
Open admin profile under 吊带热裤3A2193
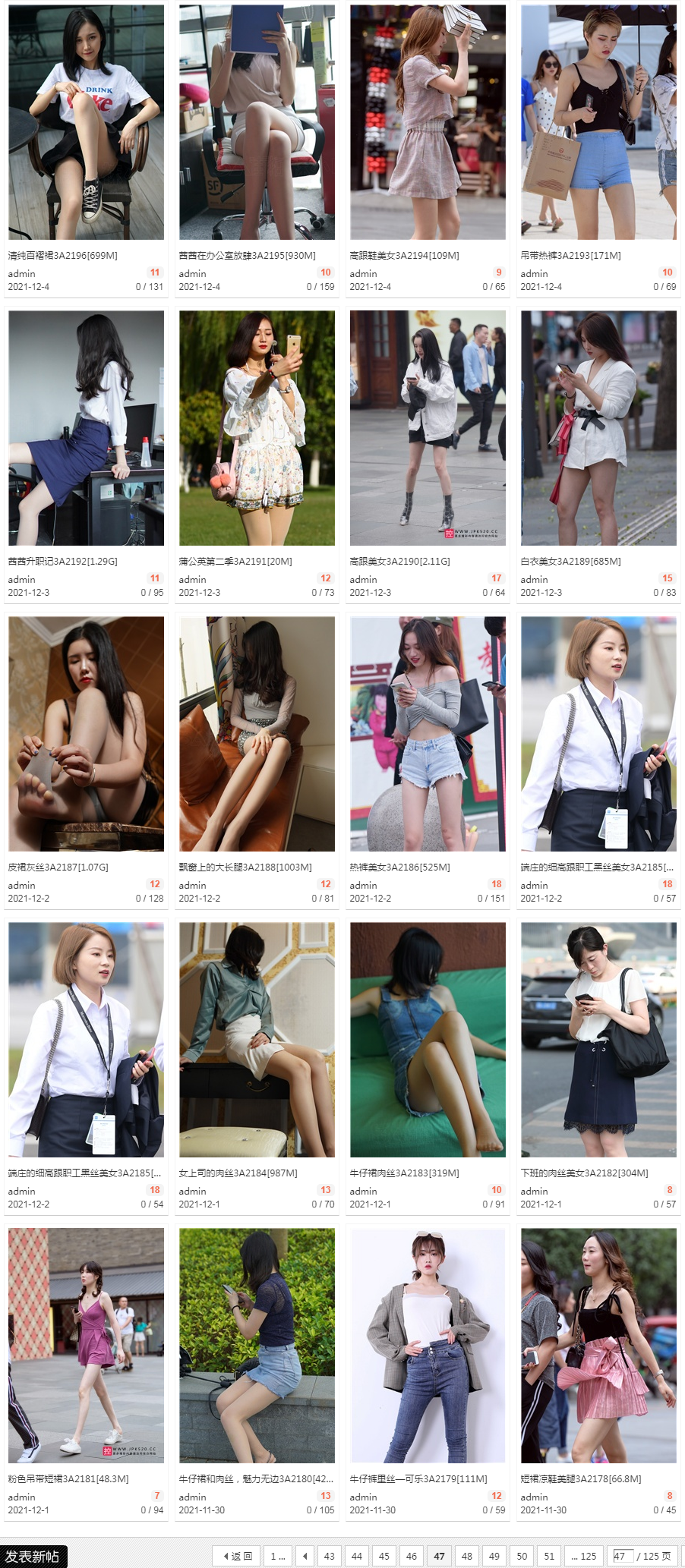point(534,274)
